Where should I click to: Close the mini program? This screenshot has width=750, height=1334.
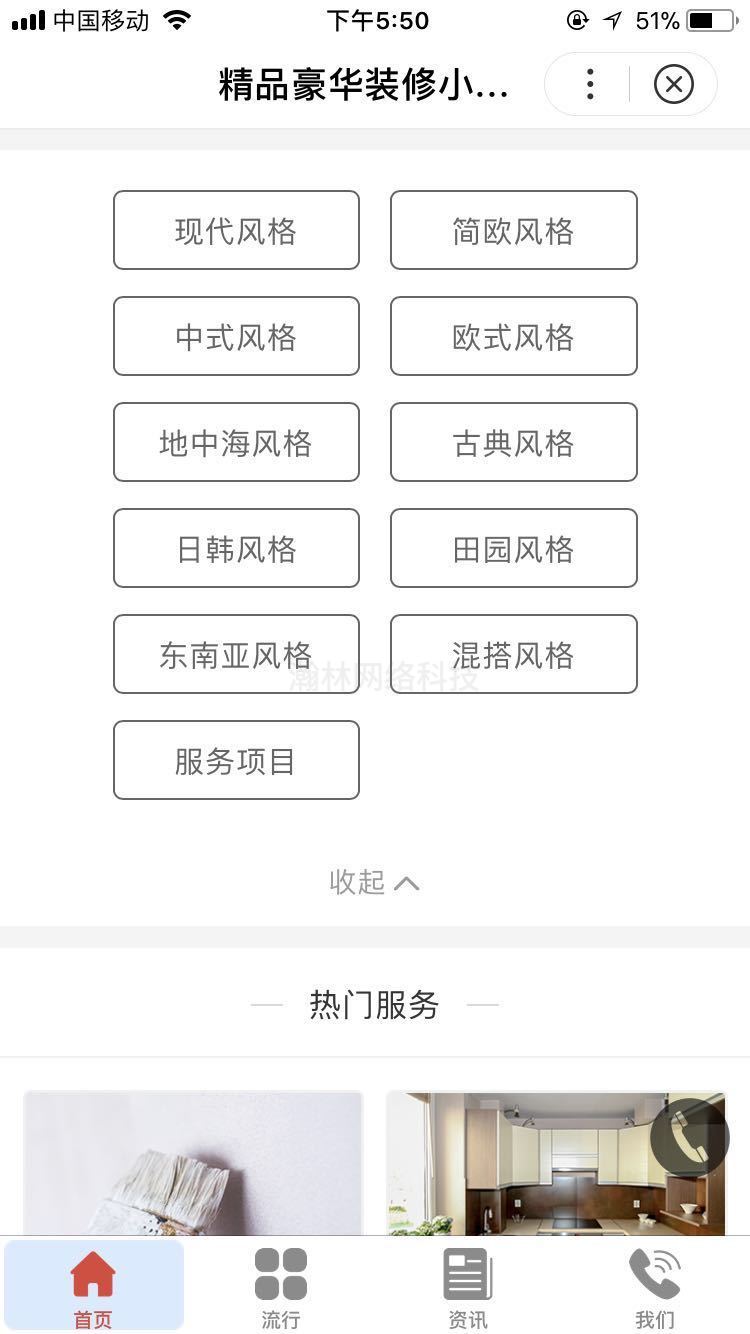coord(673,85)
